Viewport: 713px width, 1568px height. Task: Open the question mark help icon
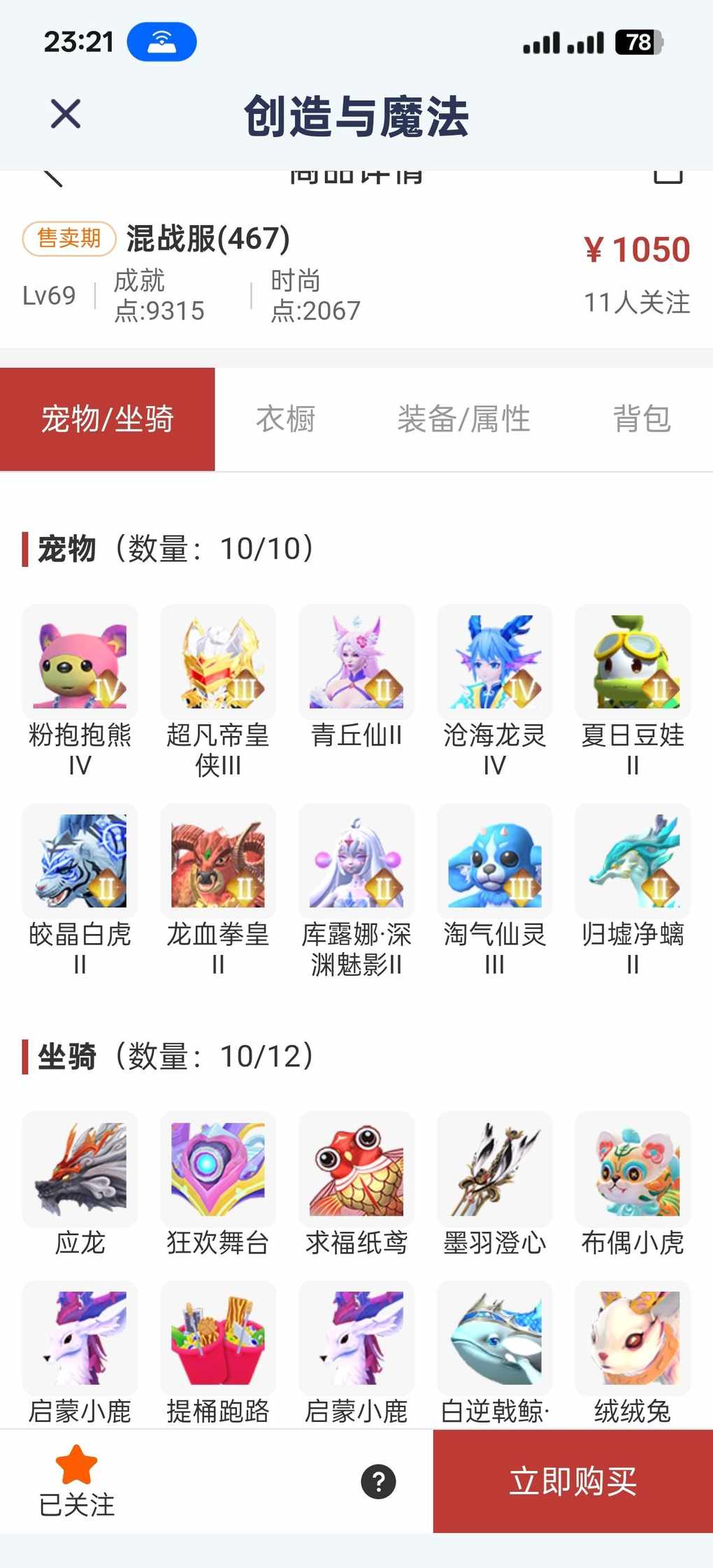click(x=379, y=1481)
